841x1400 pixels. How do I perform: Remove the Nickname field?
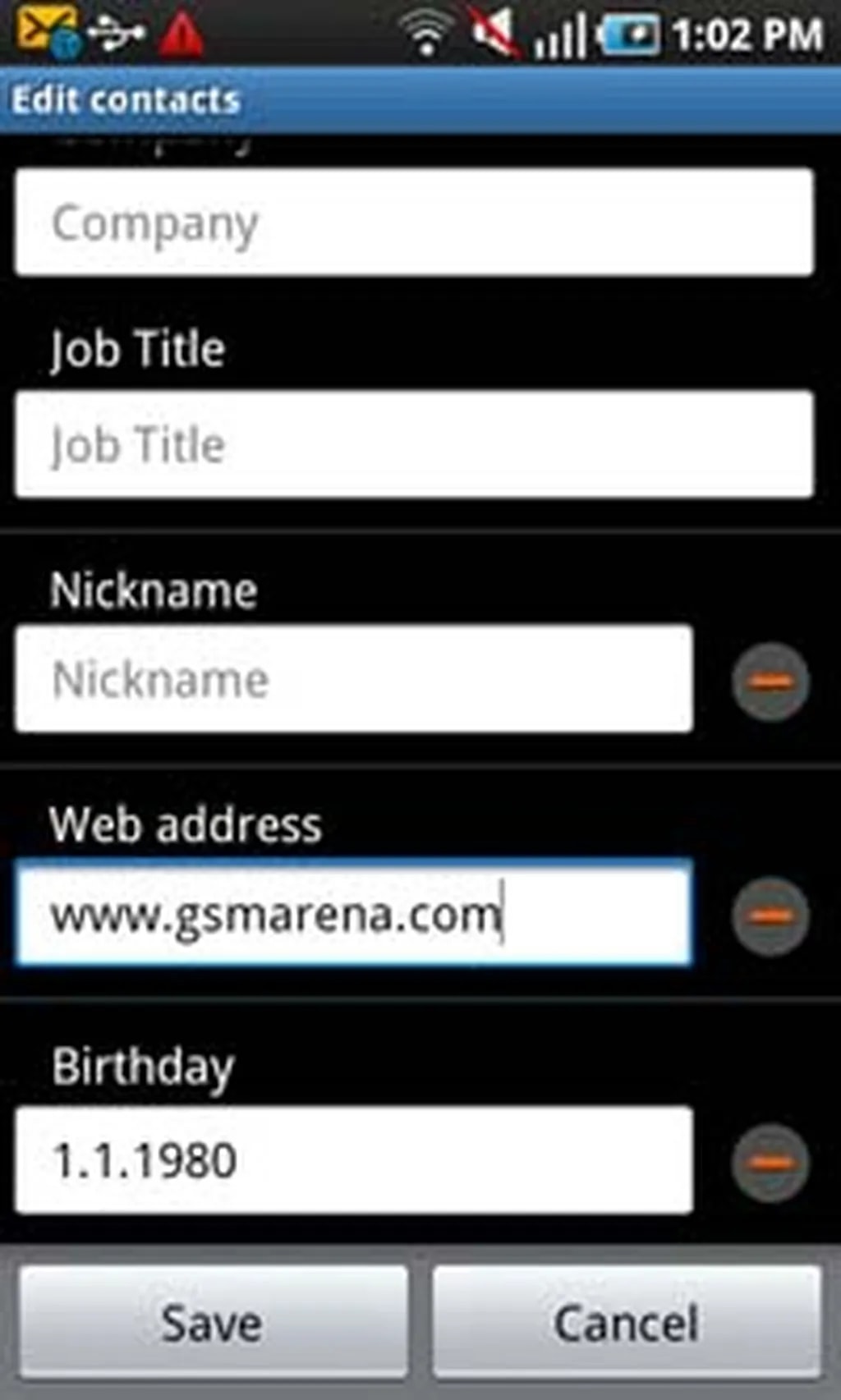770,681
